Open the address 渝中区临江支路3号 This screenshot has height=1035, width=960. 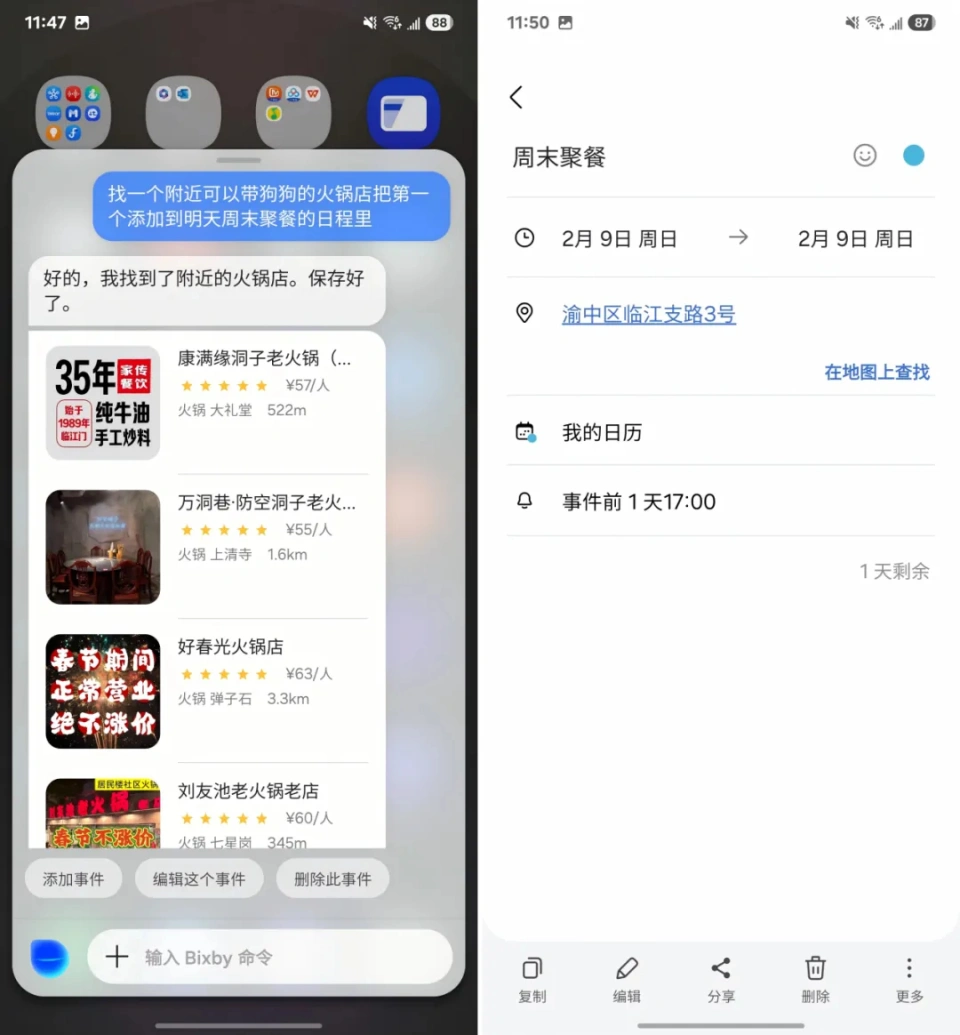point(648,314)
